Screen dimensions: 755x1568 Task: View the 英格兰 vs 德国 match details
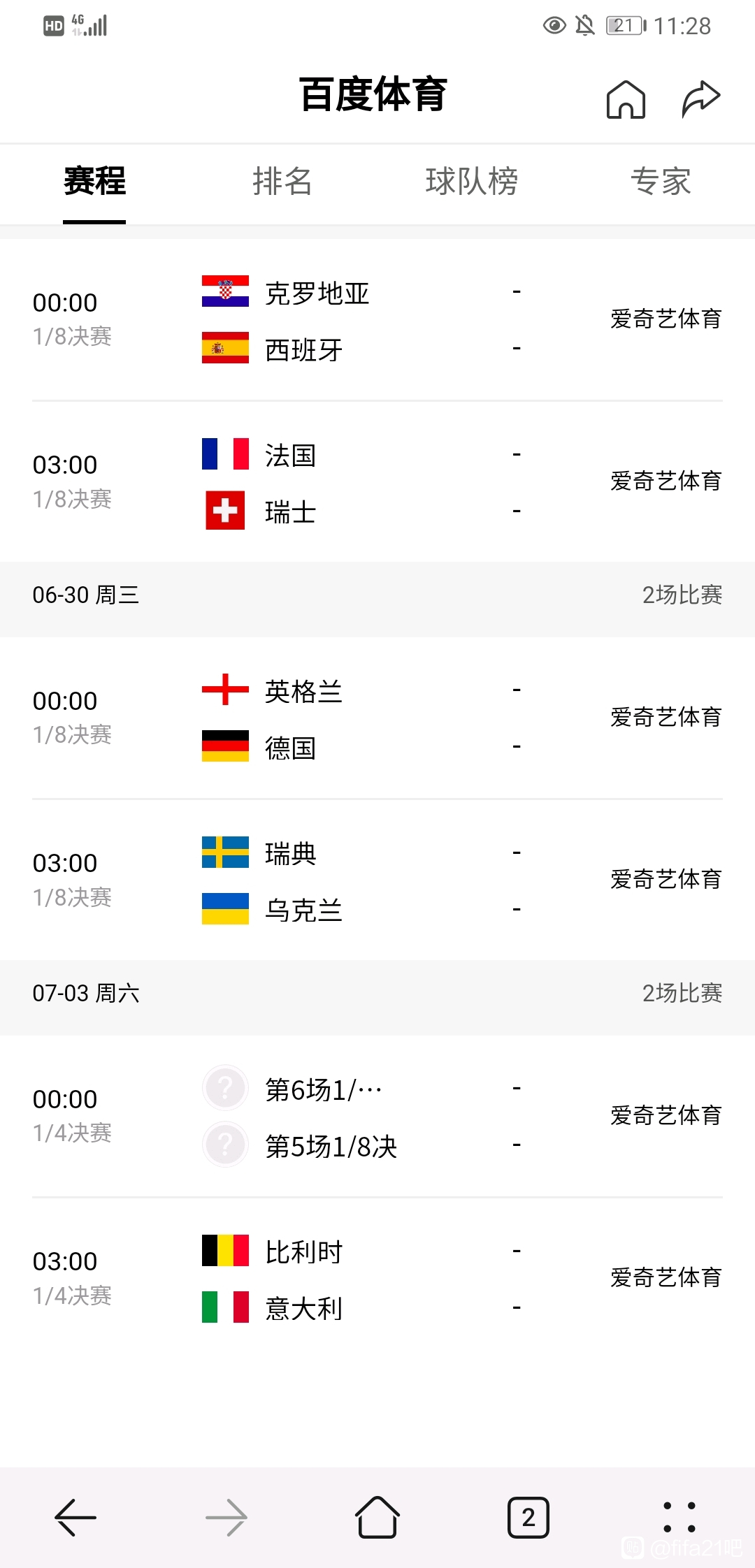pos(377,718)
